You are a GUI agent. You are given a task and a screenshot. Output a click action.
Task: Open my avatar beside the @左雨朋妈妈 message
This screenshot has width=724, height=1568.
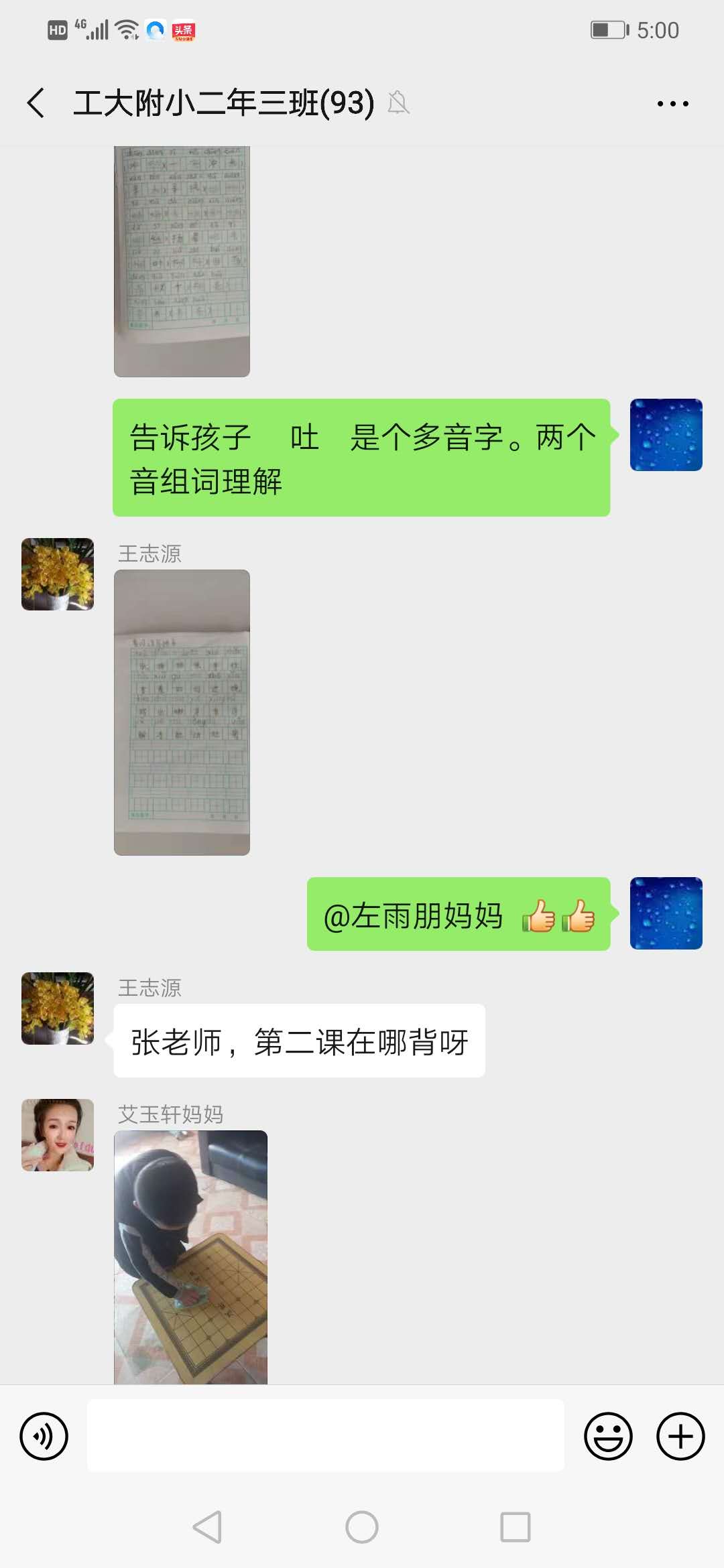click(x=666, y=913)
